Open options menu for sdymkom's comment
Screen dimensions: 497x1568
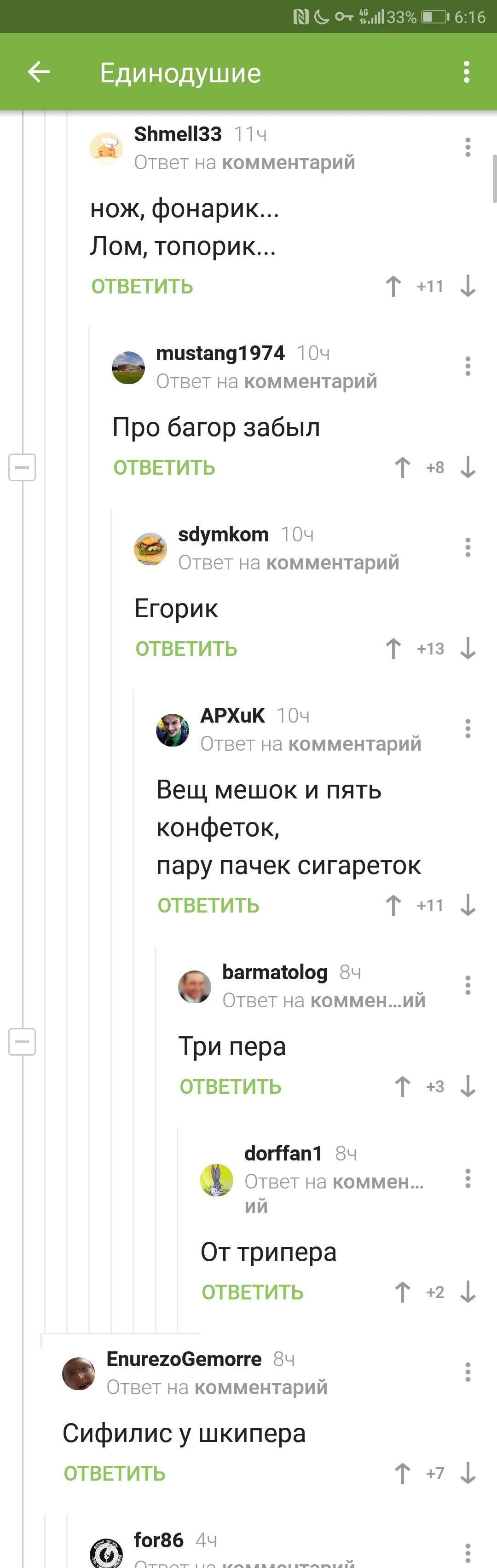(467, 547)
